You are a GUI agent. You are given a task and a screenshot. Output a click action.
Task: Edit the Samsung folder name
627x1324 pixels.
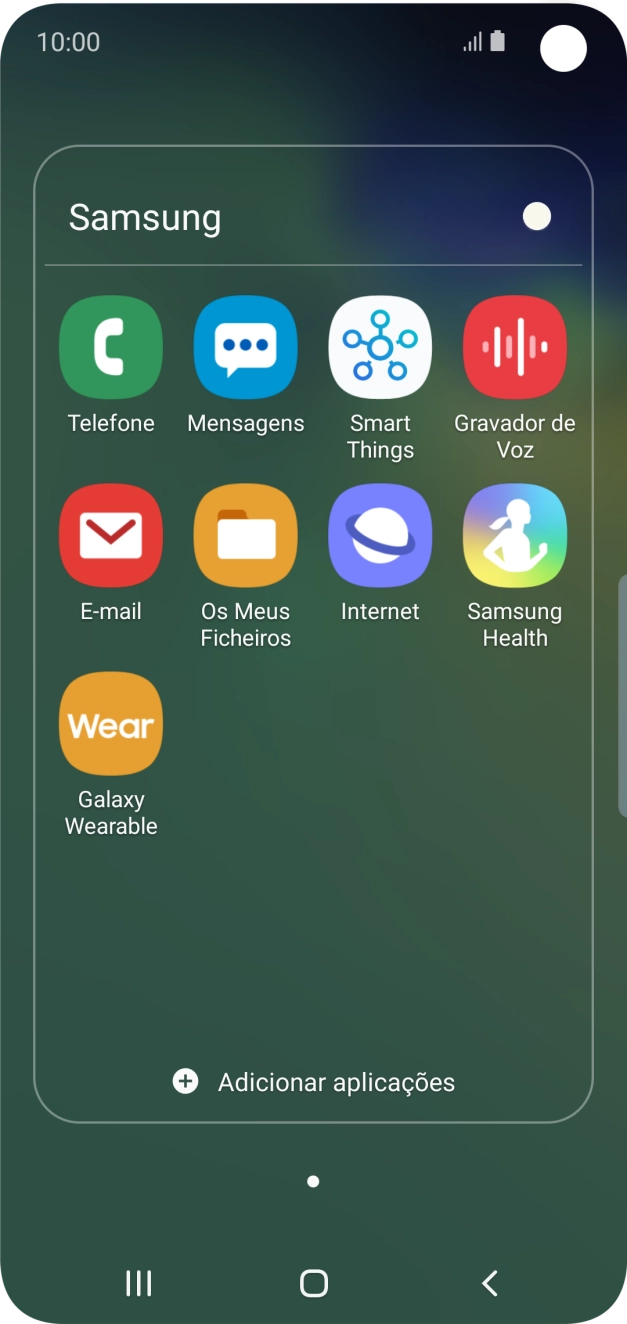pos(145,217)
